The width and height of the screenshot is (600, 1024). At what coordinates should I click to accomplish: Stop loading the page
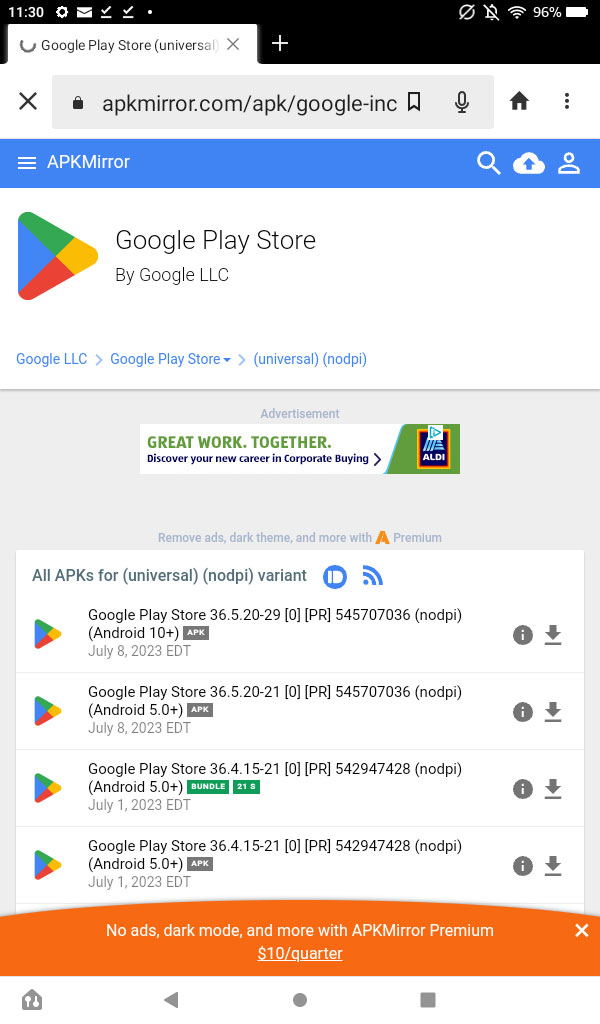28,101
